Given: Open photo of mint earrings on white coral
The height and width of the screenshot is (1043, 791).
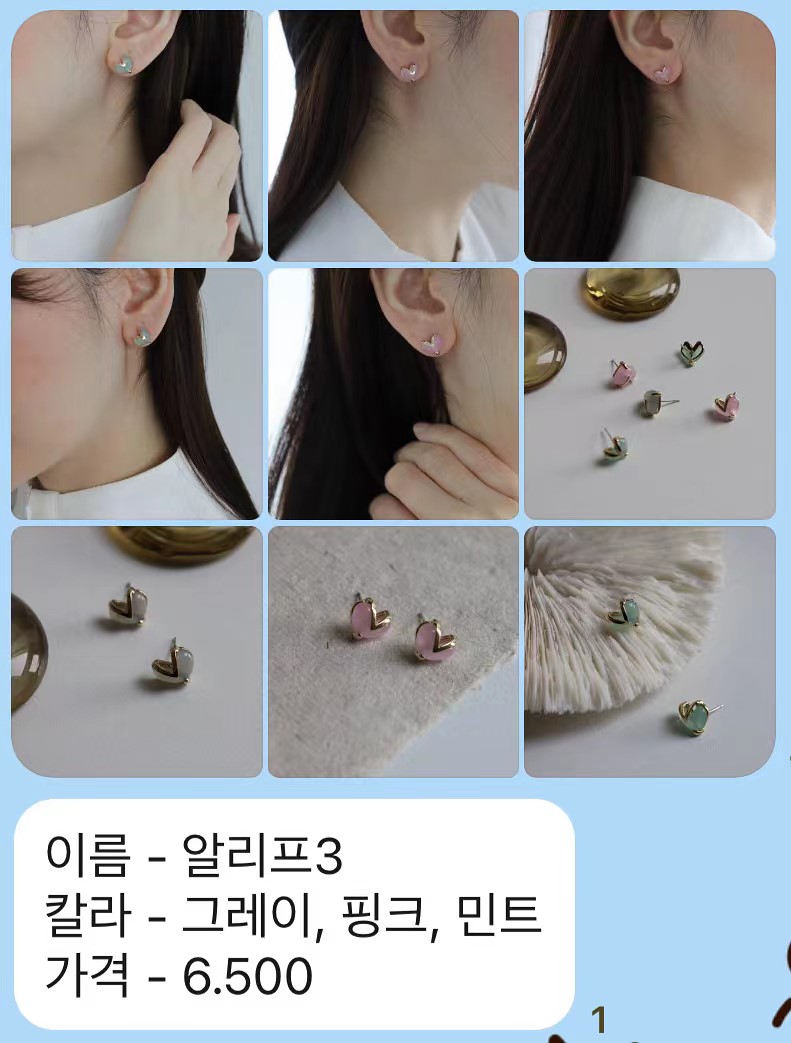Looking at the screenshot, I should [650, 651].
